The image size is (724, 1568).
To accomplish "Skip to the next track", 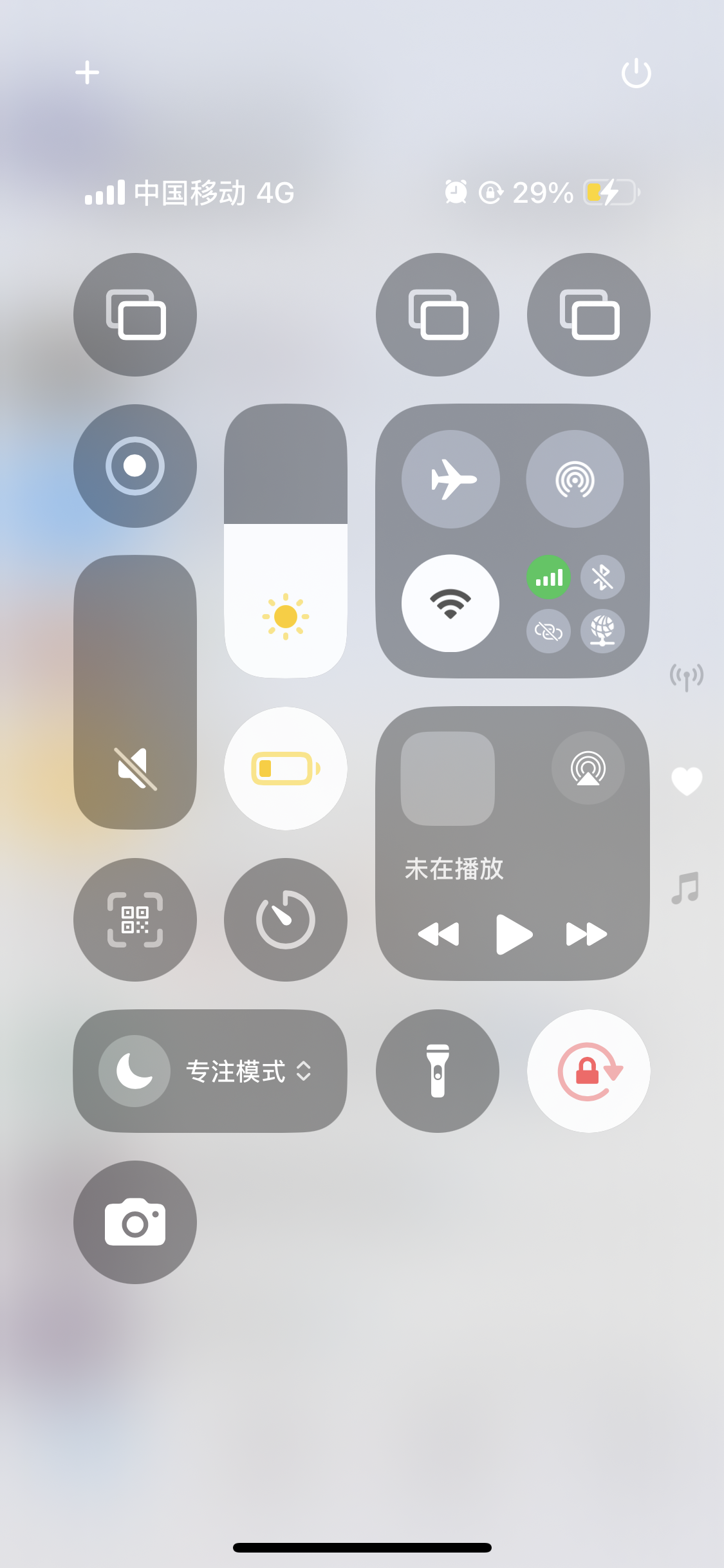I will click(586, 934).
